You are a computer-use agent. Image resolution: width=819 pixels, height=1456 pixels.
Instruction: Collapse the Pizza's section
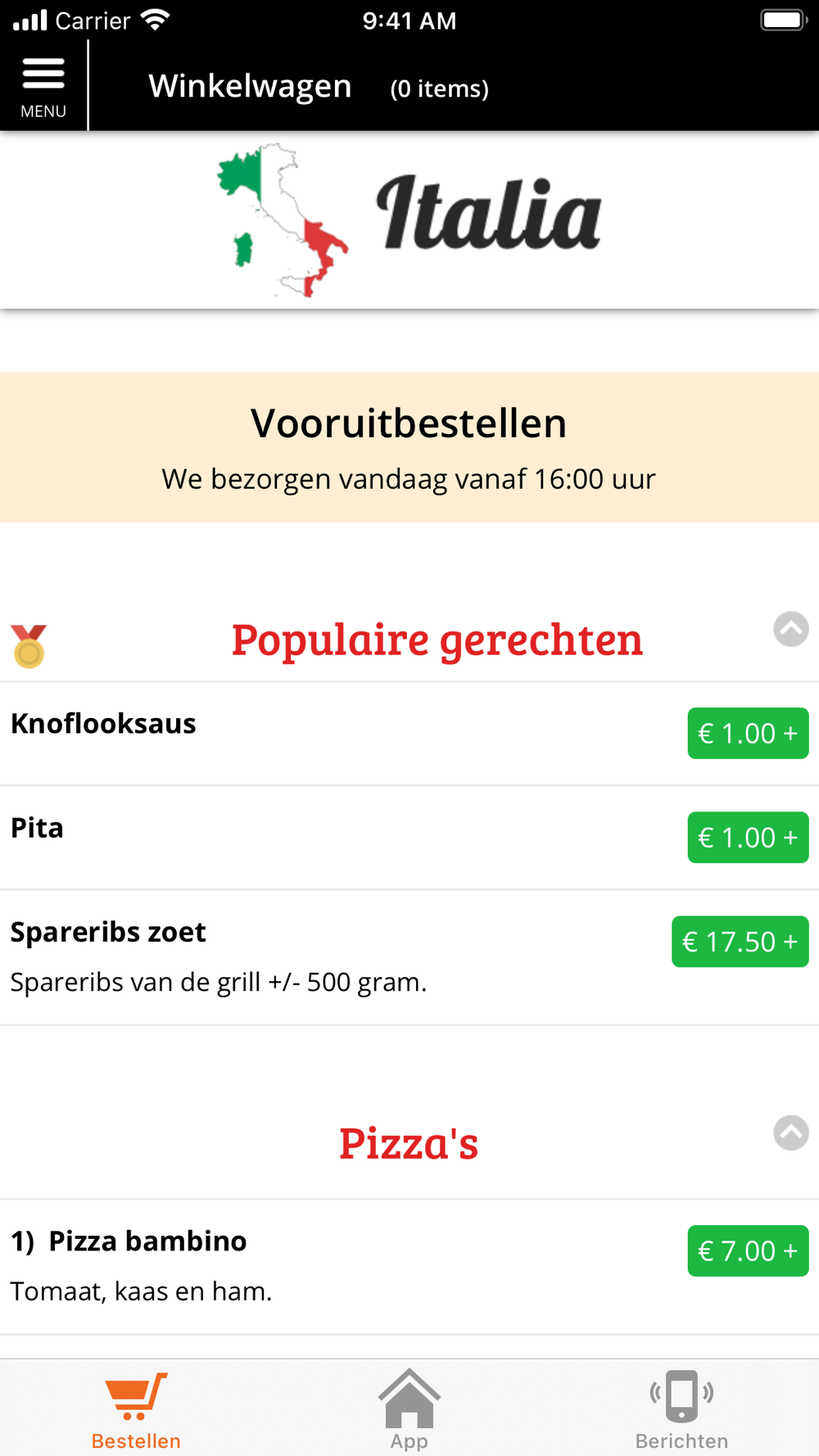pos(790,1133)
